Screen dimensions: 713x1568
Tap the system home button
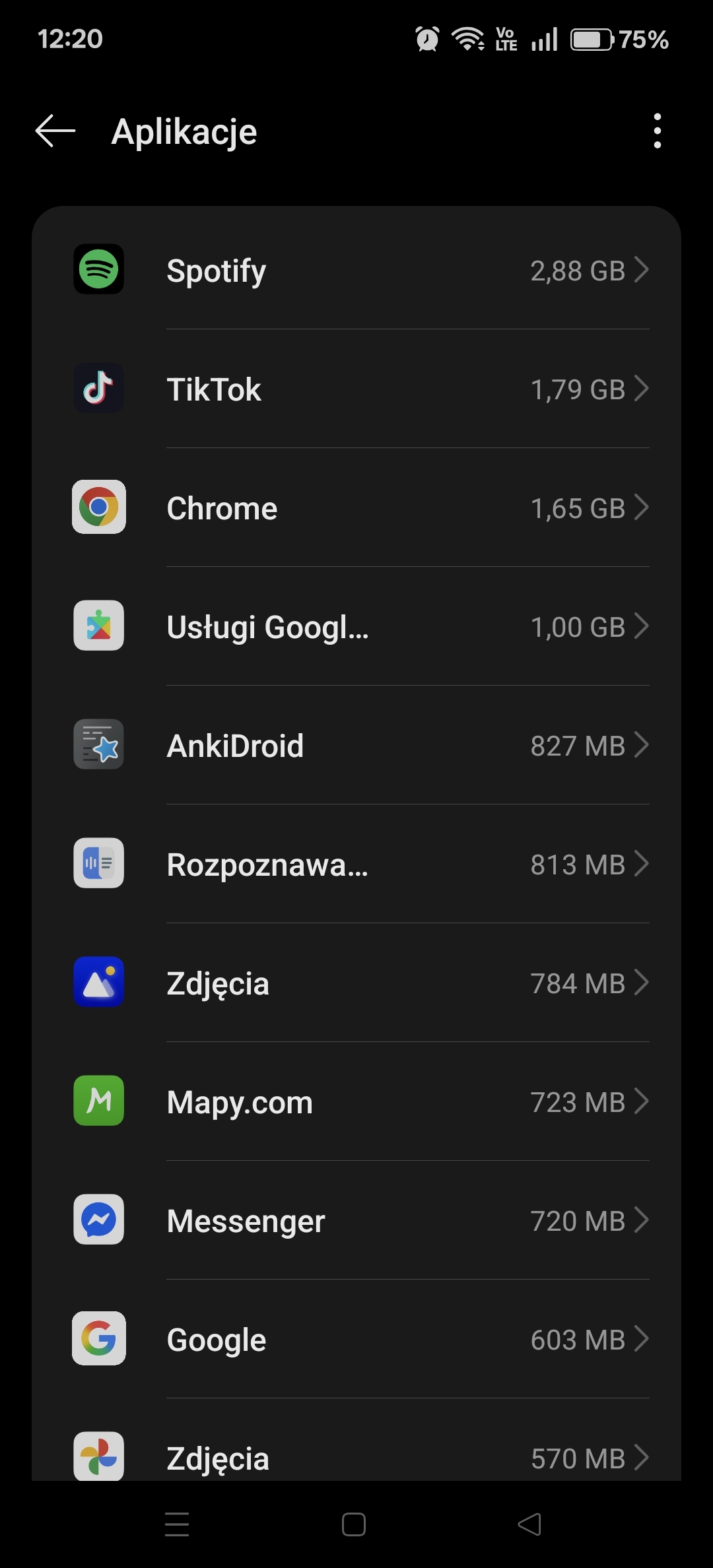[354, 1524]
